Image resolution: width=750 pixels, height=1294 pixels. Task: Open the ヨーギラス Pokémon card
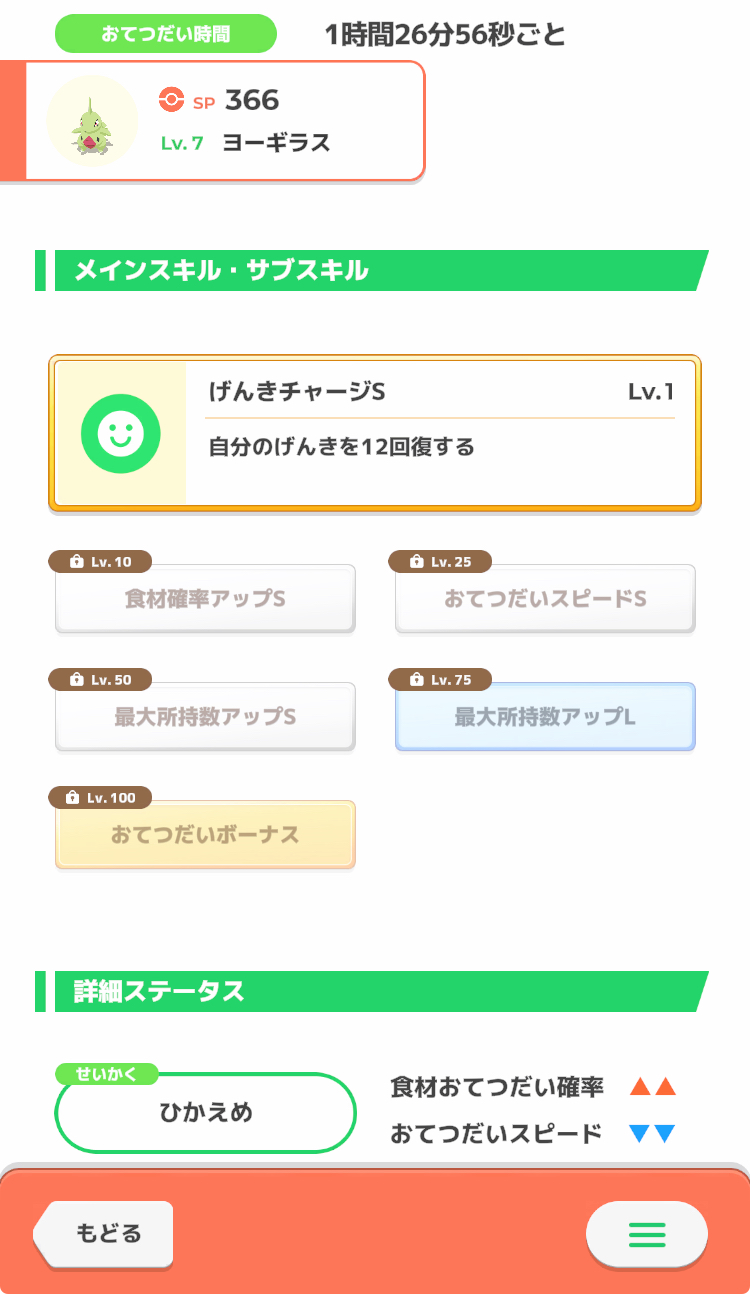[x=225, y=121]
